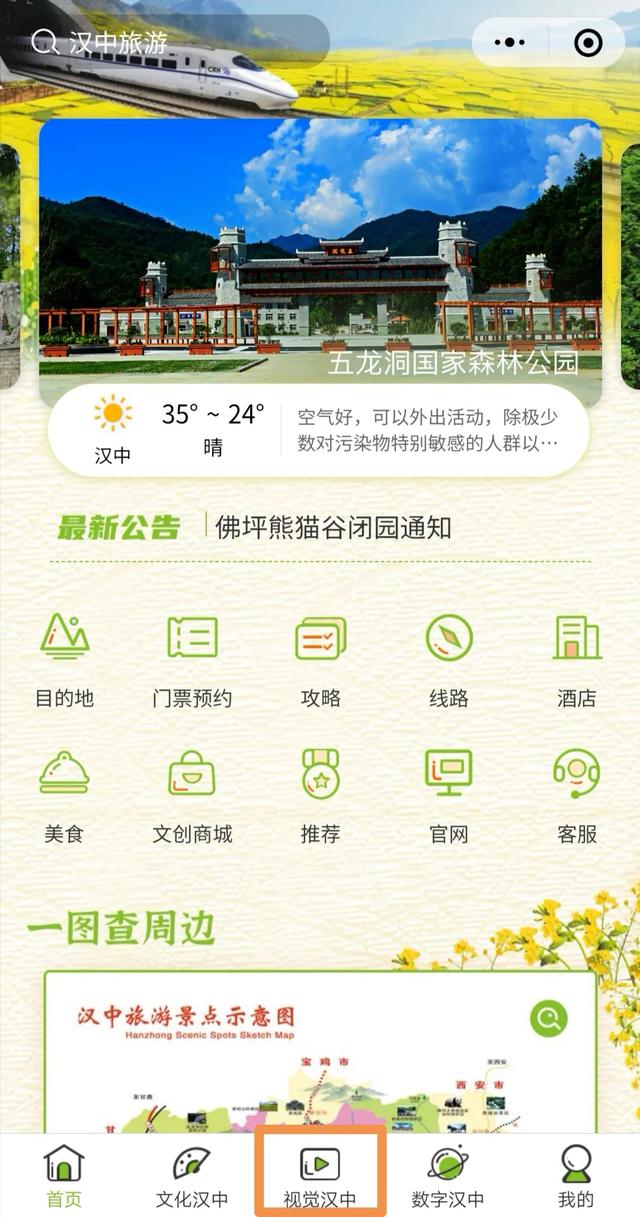Visit the 文创商城 shop
This screenshot has height=1217, width=640.
coord(192,796)
